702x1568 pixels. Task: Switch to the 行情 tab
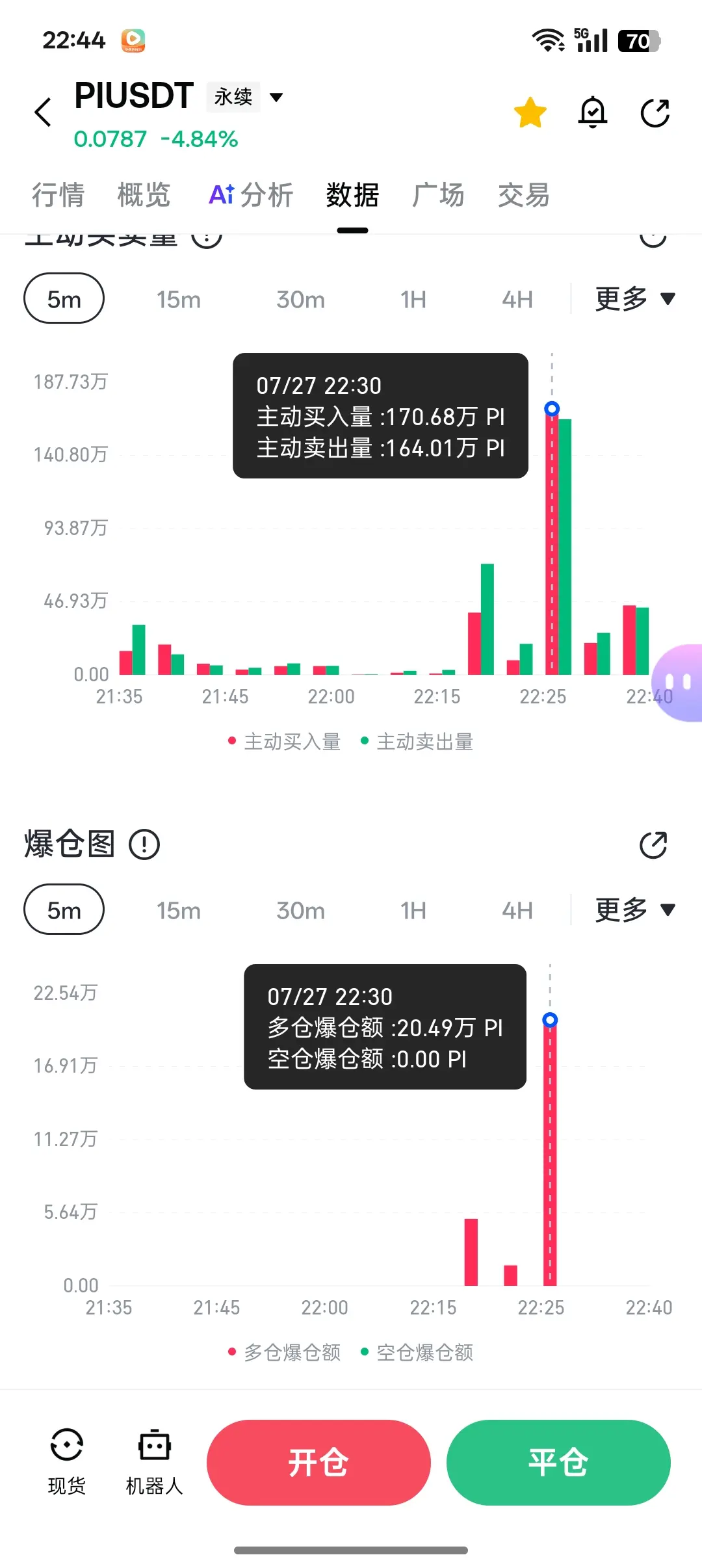point(58,195)
